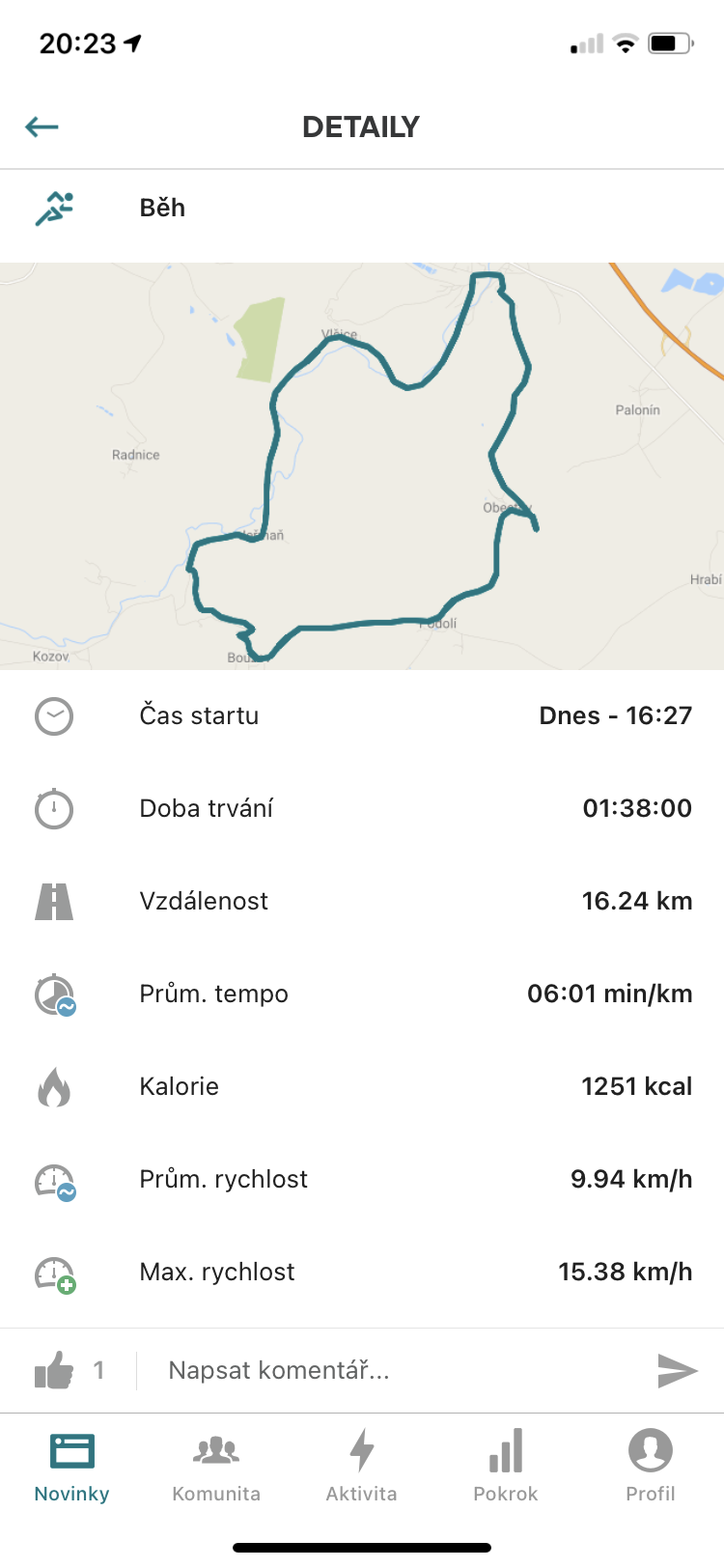
Task: Like this run with thumbs up
Action: point(54,1370)
